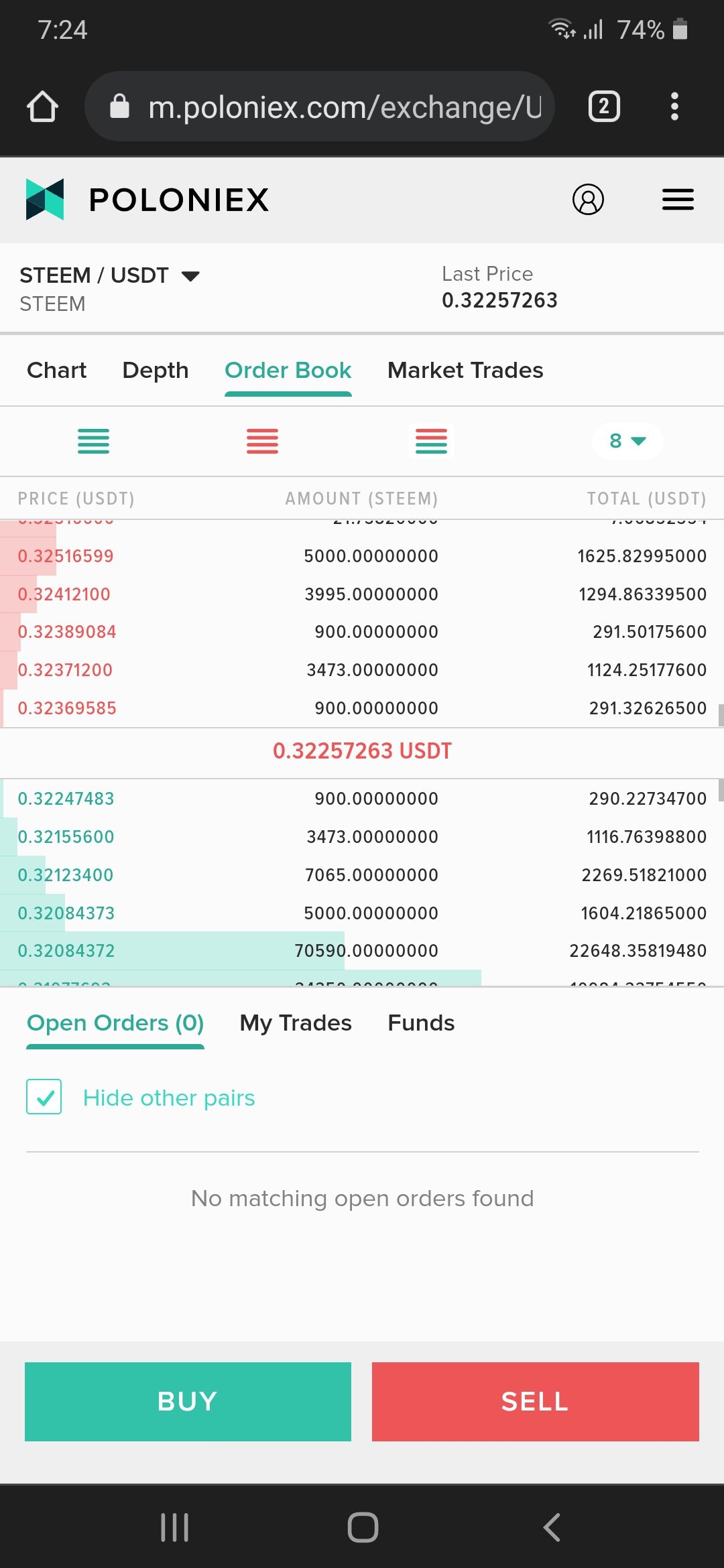Screen dimensions: 724x1568
Task: Tap the green BUY button
Action: (x=188, y=1402)
